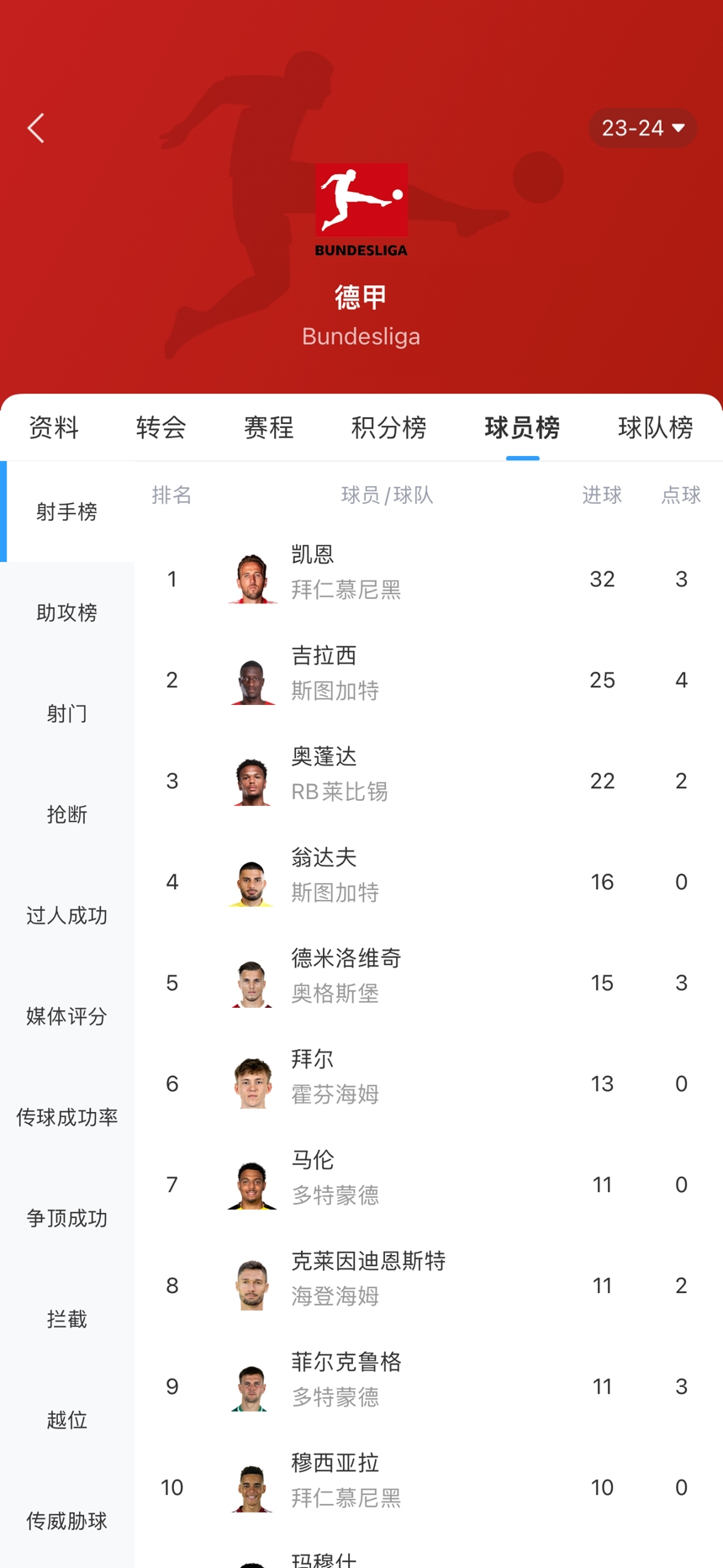Select the 积分榜 tab
The image size is (723, 1568).
click(x=388, y=427)
